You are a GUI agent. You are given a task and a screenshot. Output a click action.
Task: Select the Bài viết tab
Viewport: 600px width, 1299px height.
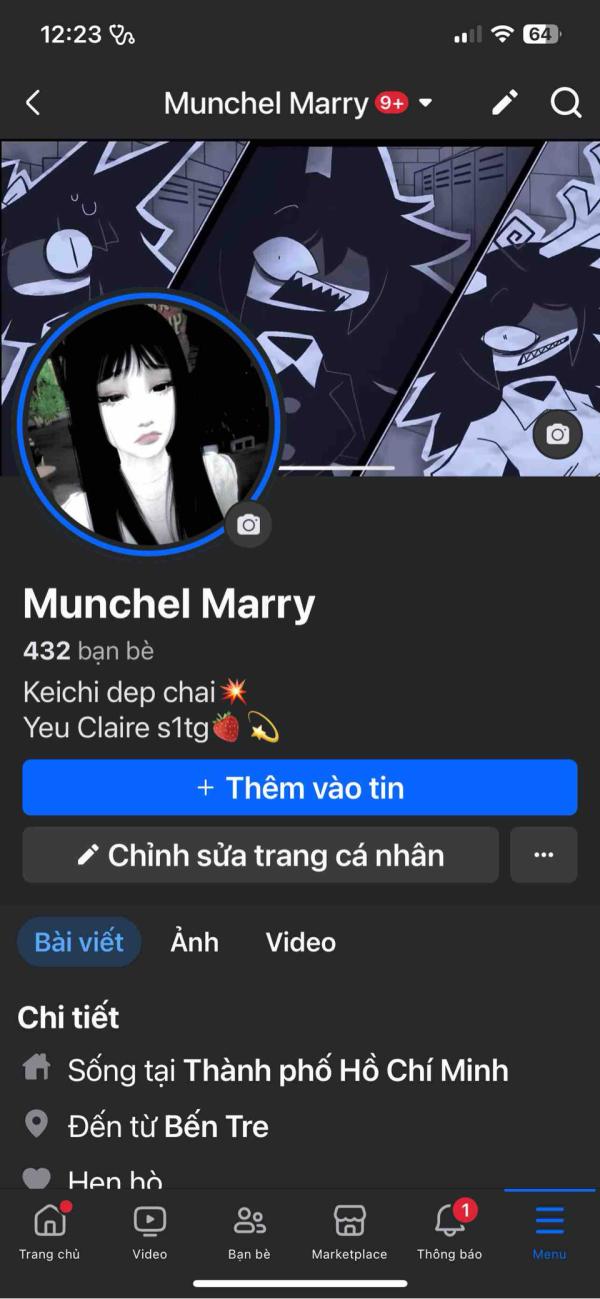(79, 942)
